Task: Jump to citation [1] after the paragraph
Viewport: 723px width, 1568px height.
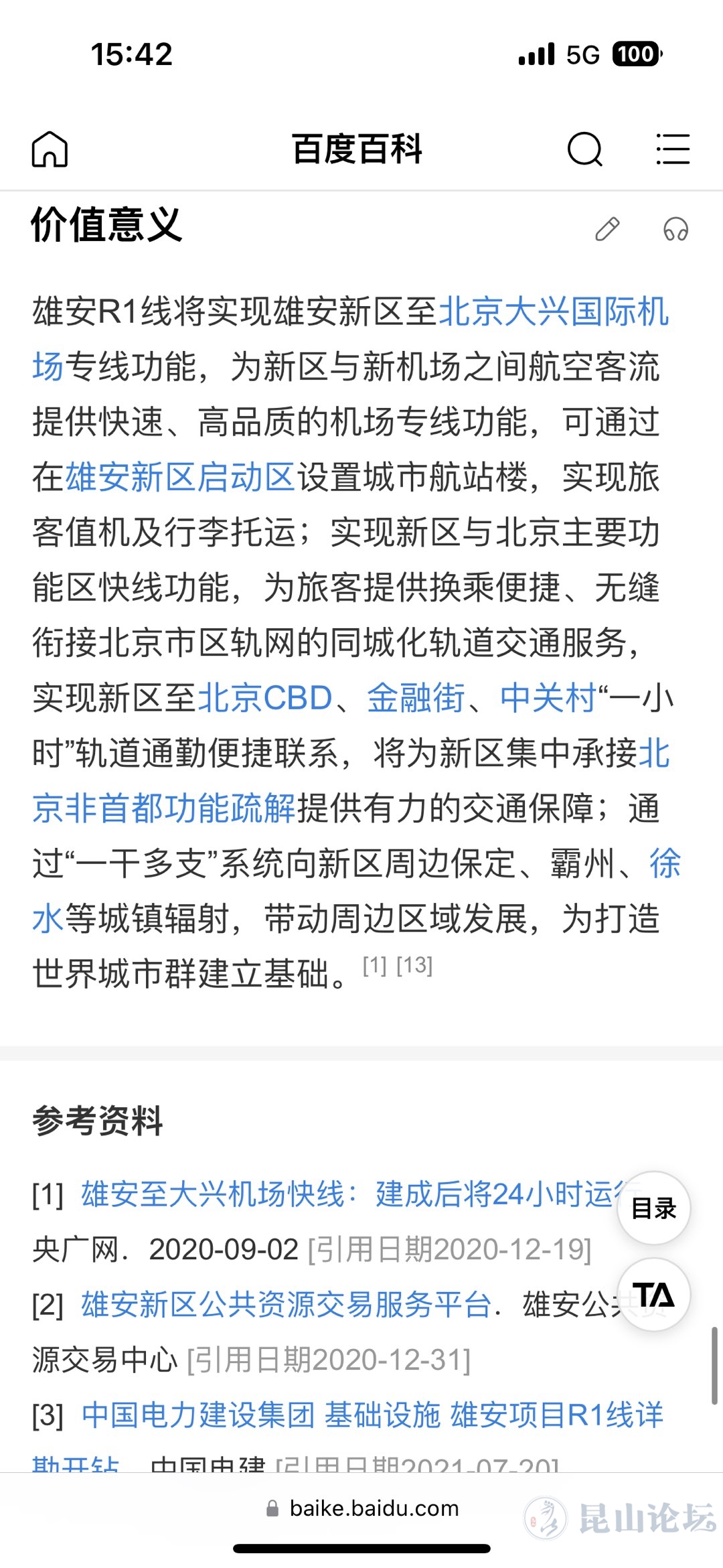Action: pos(375,965)
